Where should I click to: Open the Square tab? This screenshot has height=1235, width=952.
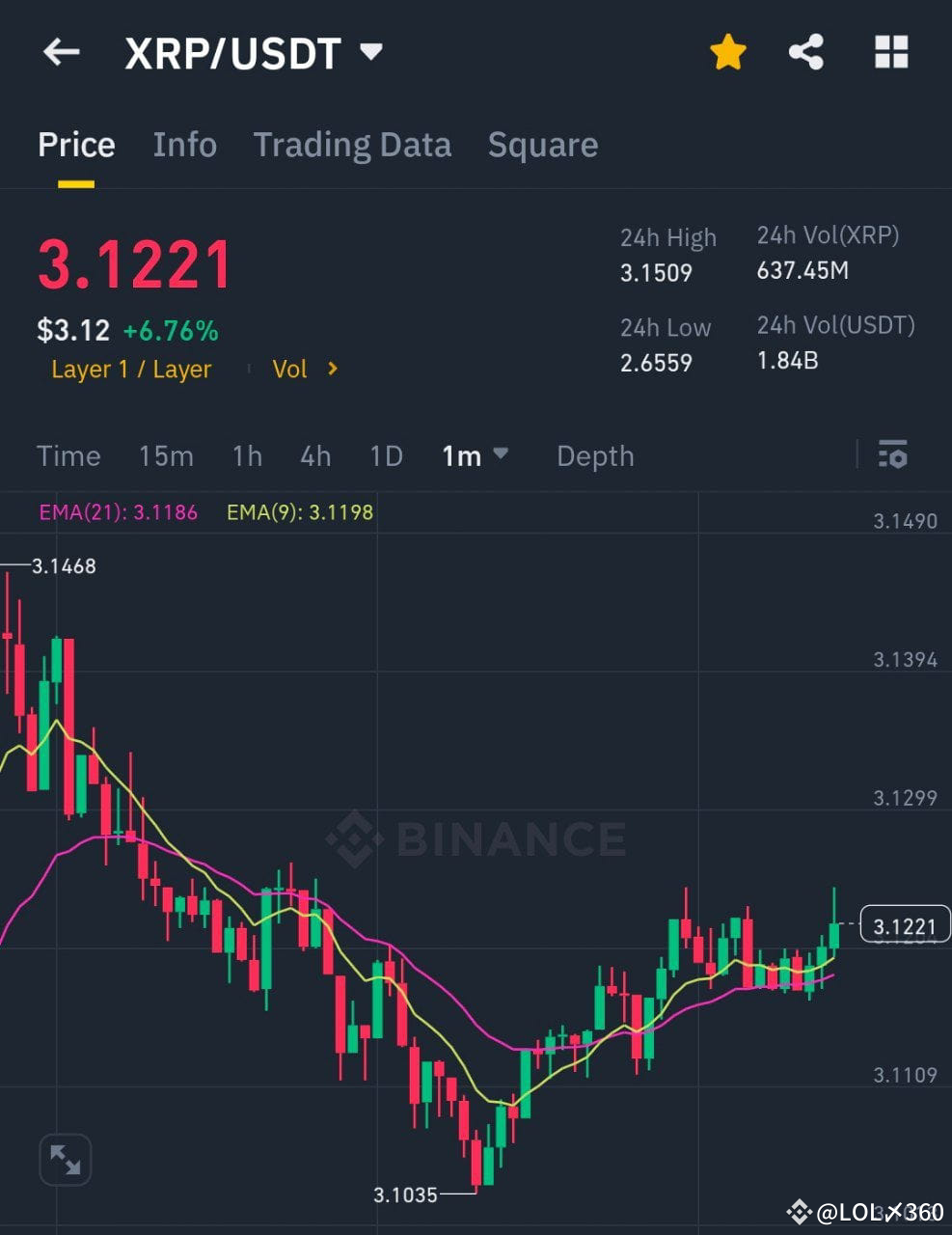(x=543, y=144)
